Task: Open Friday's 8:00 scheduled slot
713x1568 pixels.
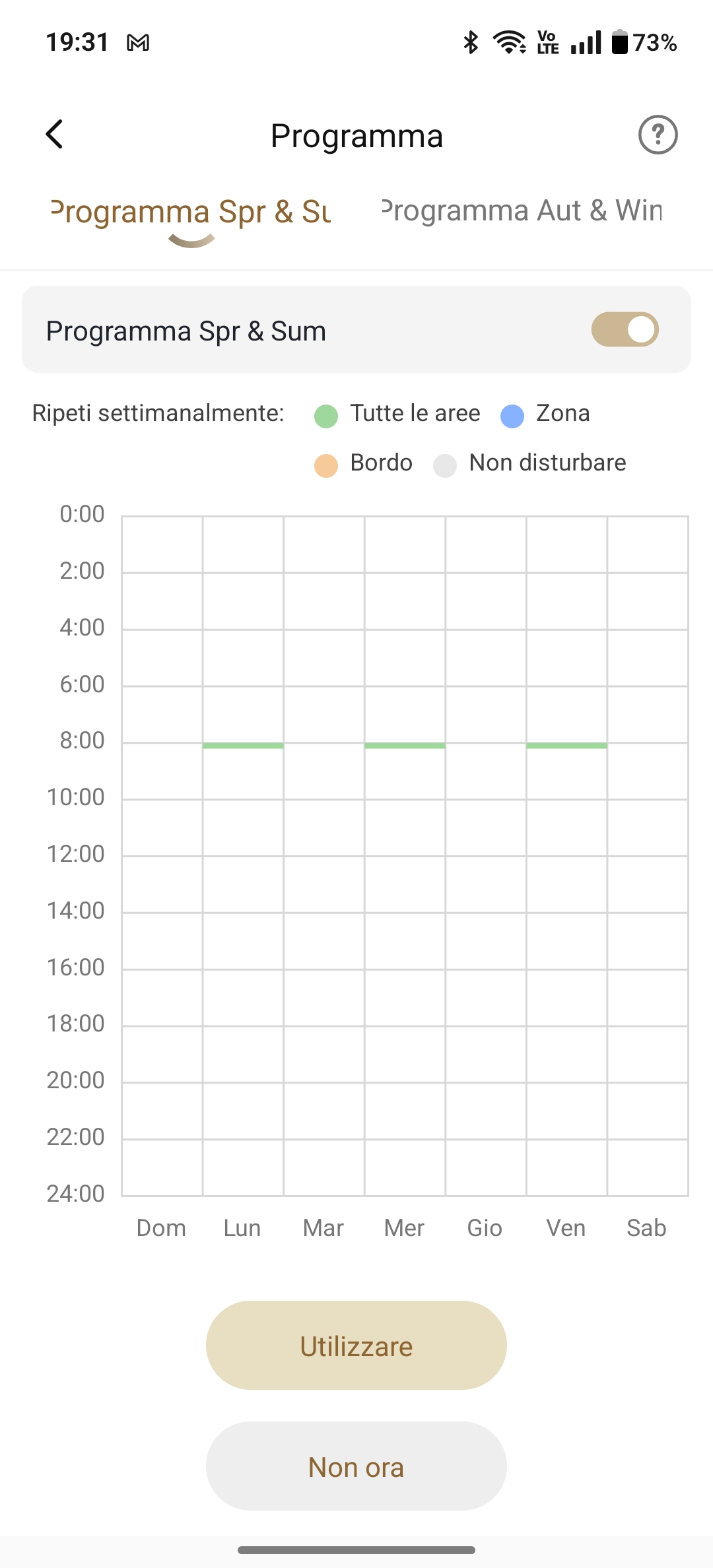Action: pos(566,746)
